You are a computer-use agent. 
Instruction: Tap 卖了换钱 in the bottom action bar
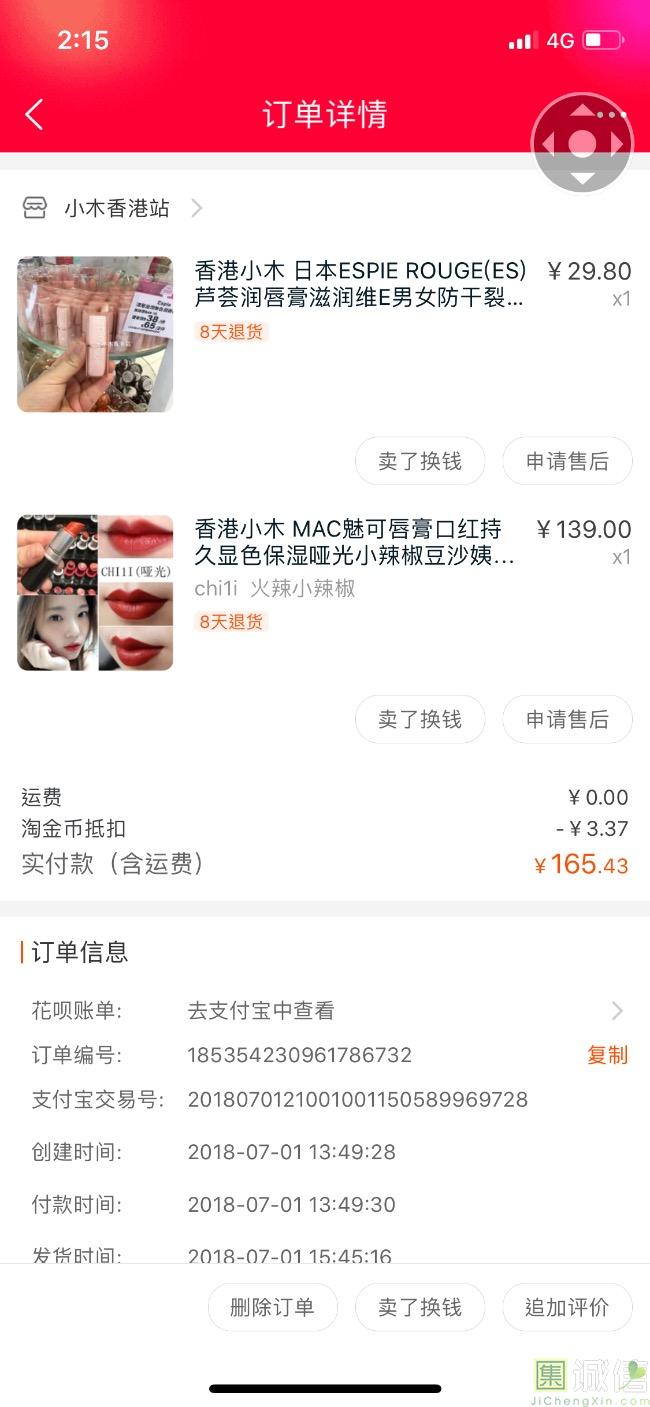[420, 1307]
